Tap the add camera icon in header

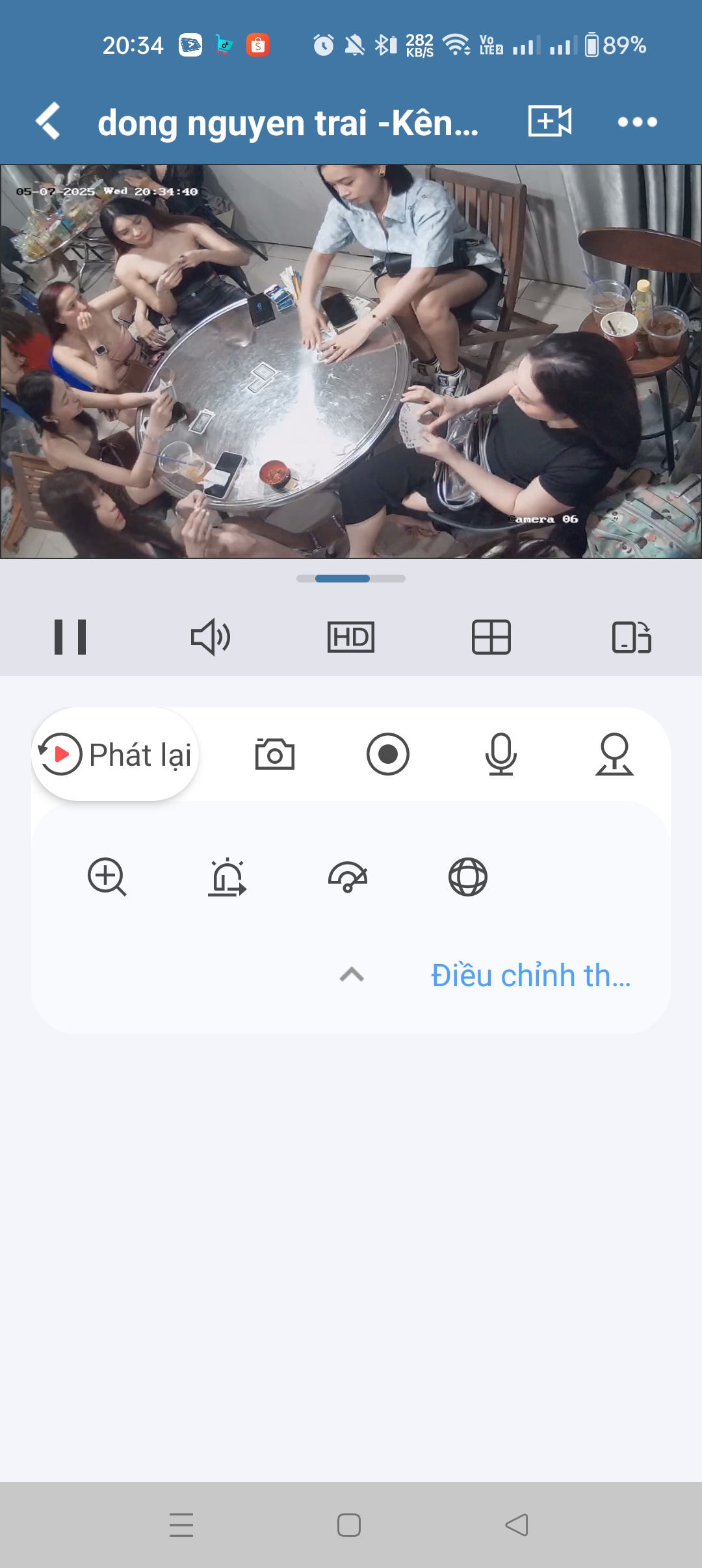pyautogui.click(x=549, y=122)
